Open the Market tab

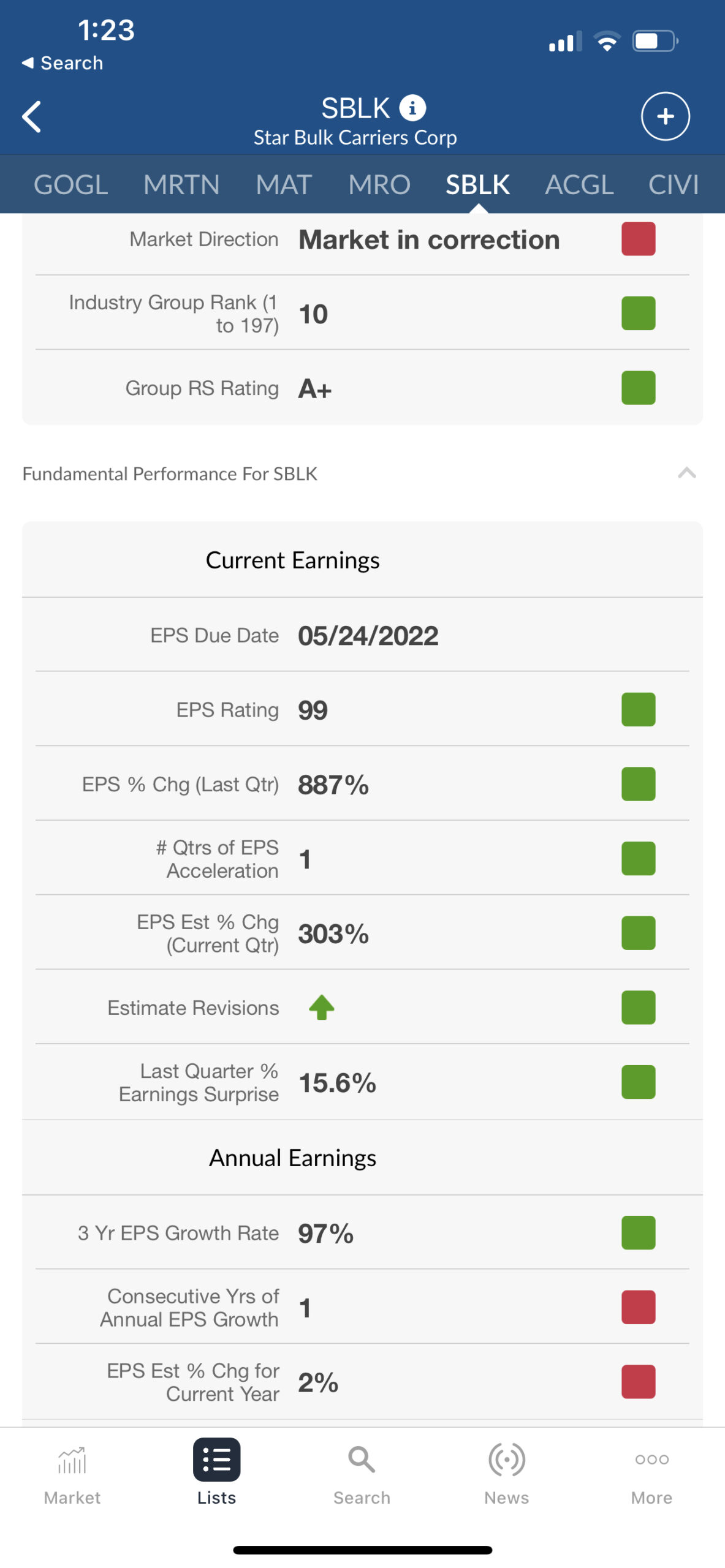72,1475
